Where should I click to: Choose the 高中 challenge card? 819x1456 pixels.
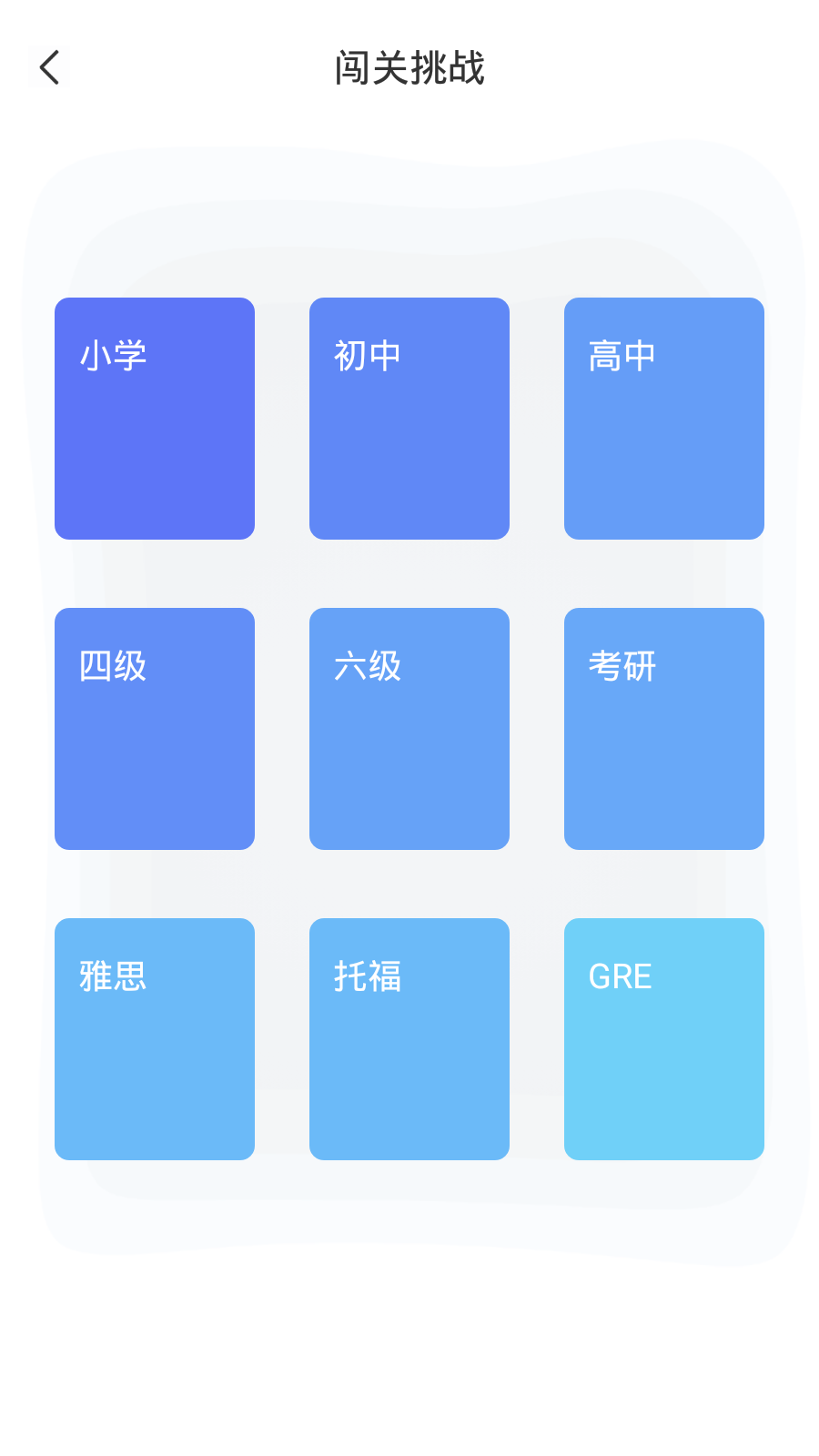664,419
